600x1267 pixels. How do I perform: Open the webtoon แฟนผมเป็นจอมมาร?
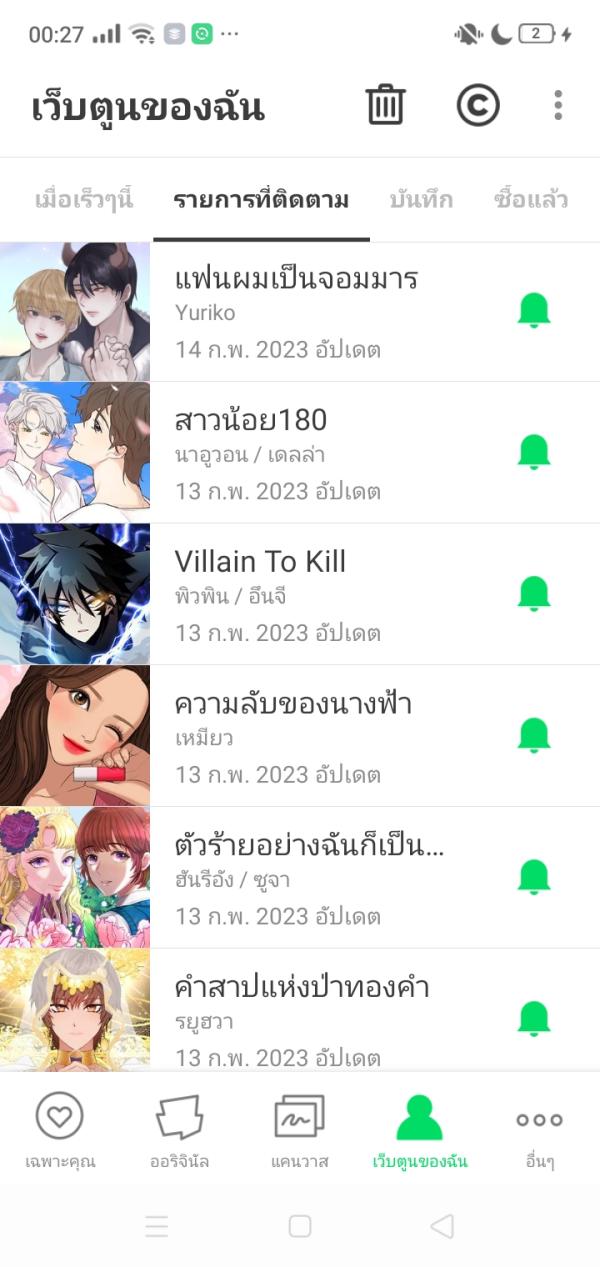296,279
